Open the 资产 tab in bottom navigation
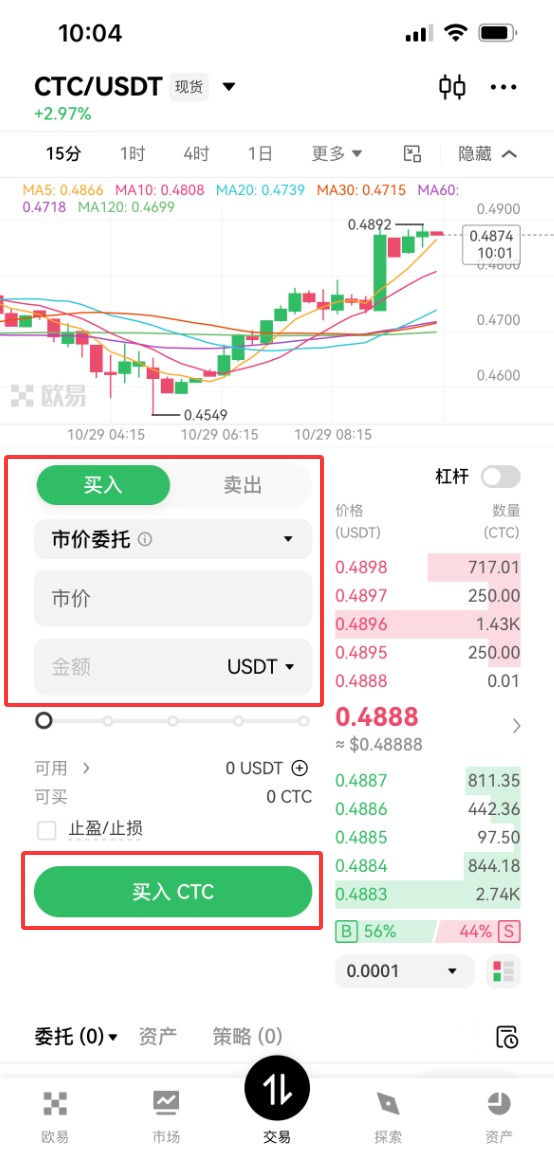This screenshot has width=554, height=1174. tap(499, 1116)
